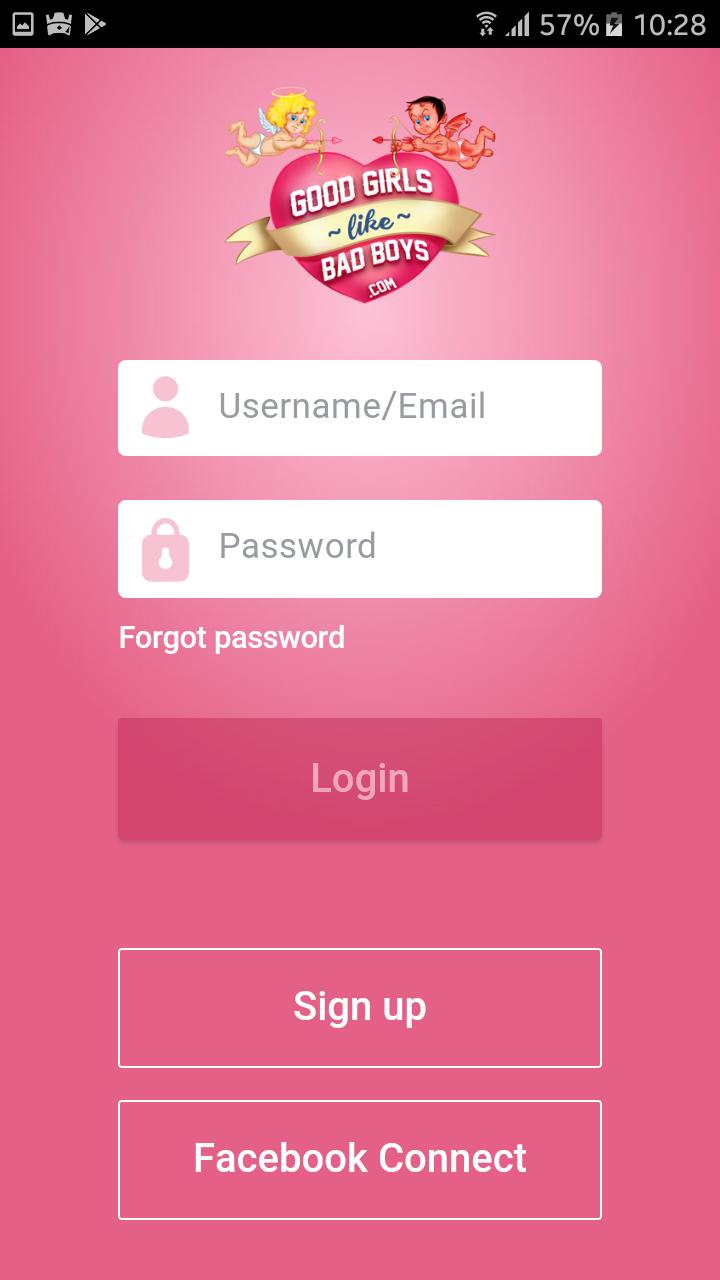Open the Sign up page
This screenshot has width=720, height=1280.
pyautogui.click(x=360, y=1007)
